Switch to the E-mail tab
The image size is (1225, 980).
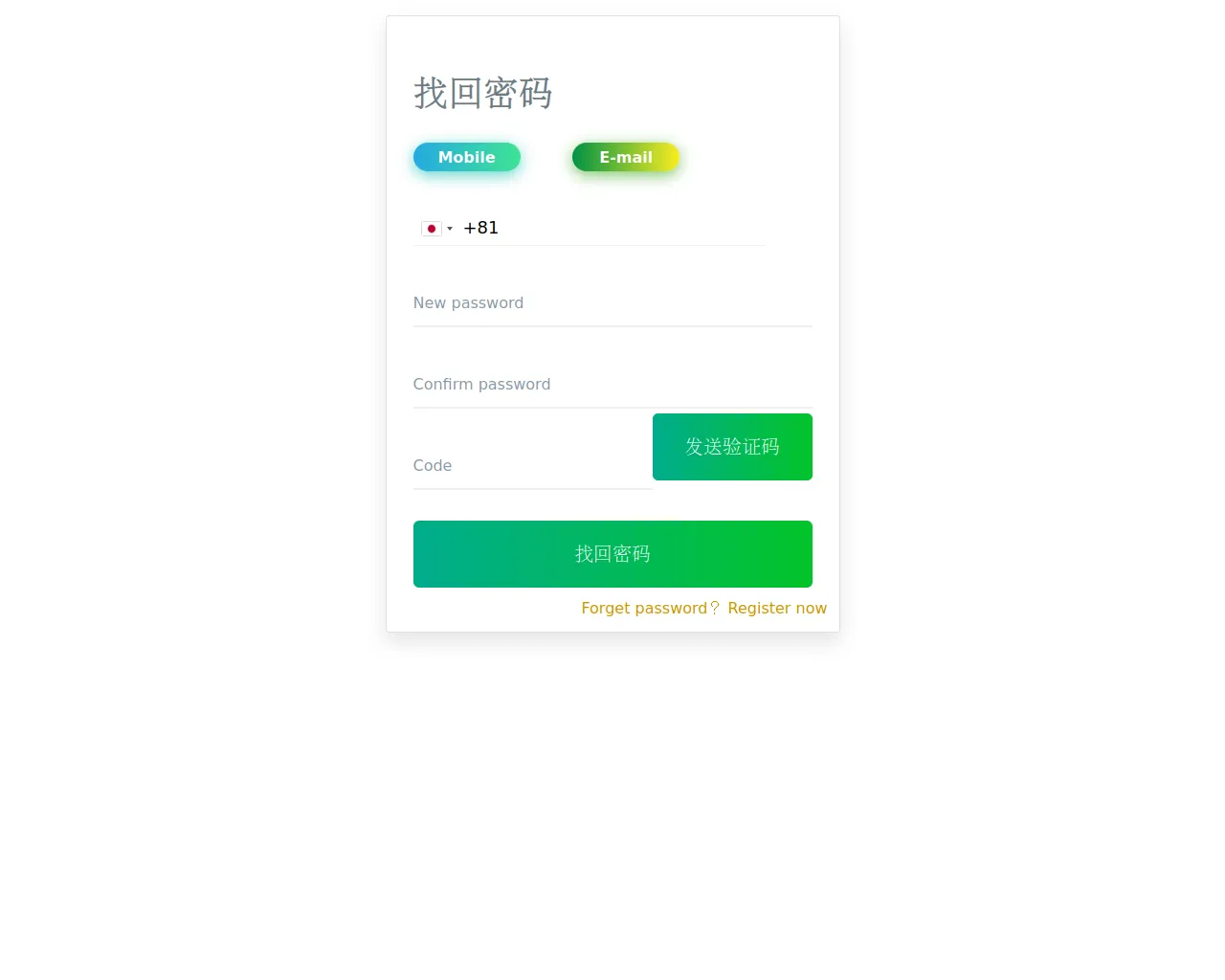click(625, 157)
